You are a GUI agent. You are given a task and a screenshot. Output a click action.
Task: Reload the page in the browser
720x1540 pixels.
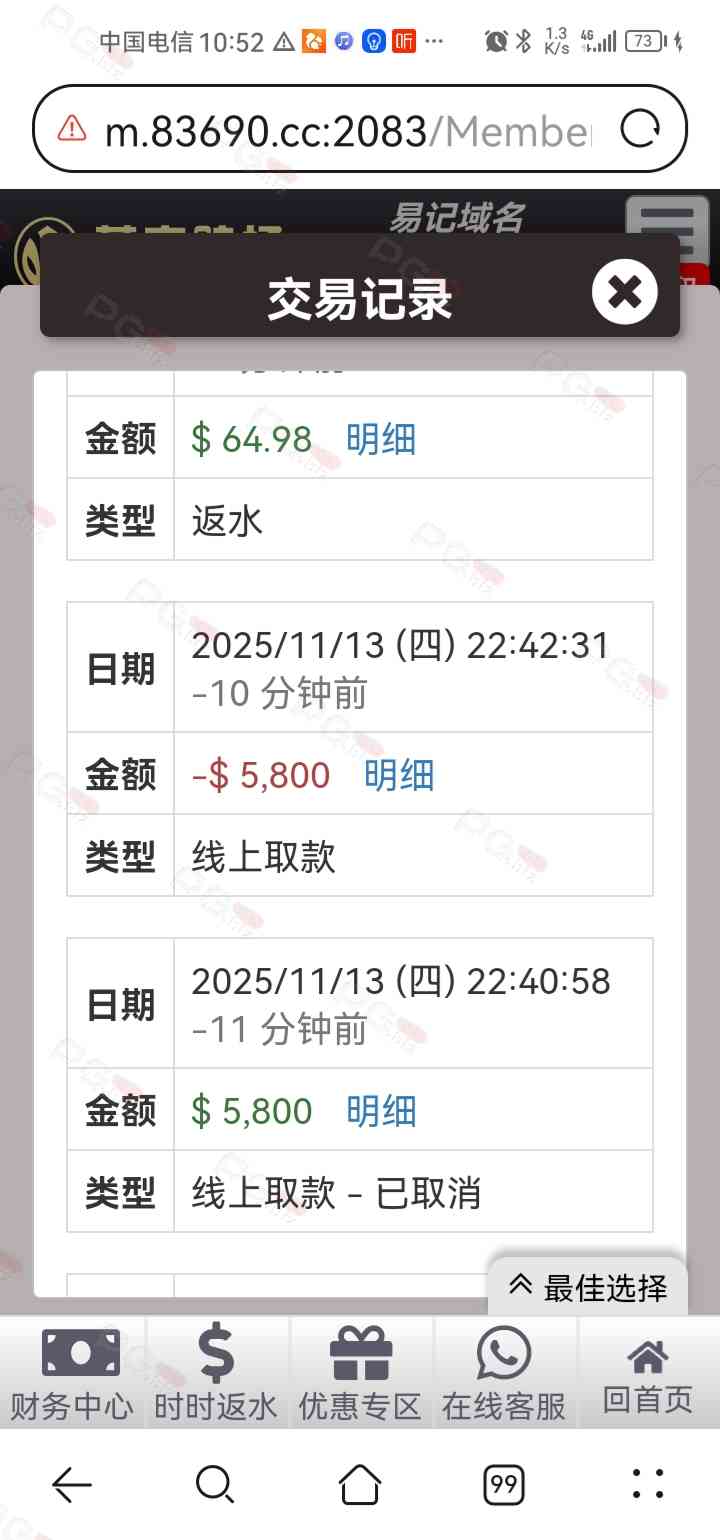click(640, 129)
